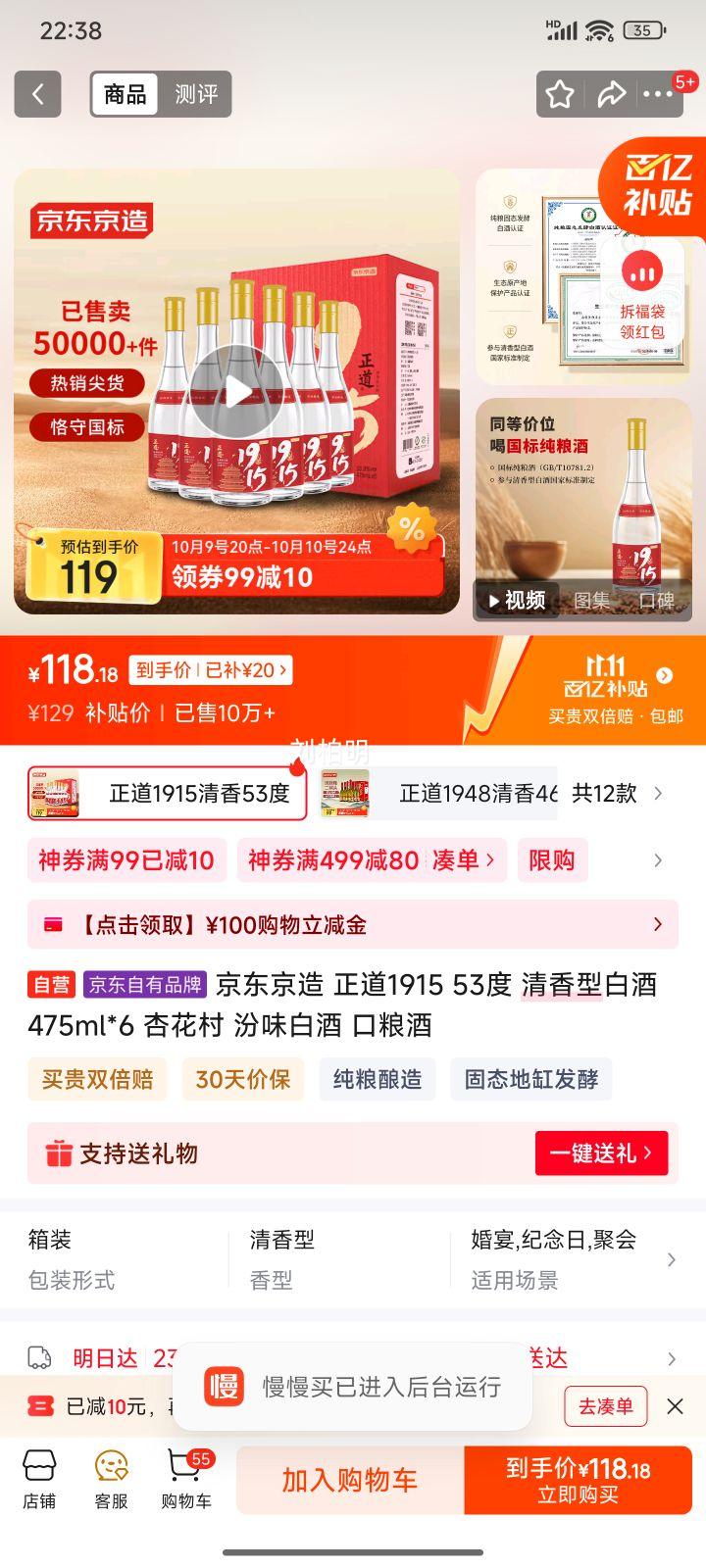
Task: Favorite this product with the star icon
Action: 560,94
